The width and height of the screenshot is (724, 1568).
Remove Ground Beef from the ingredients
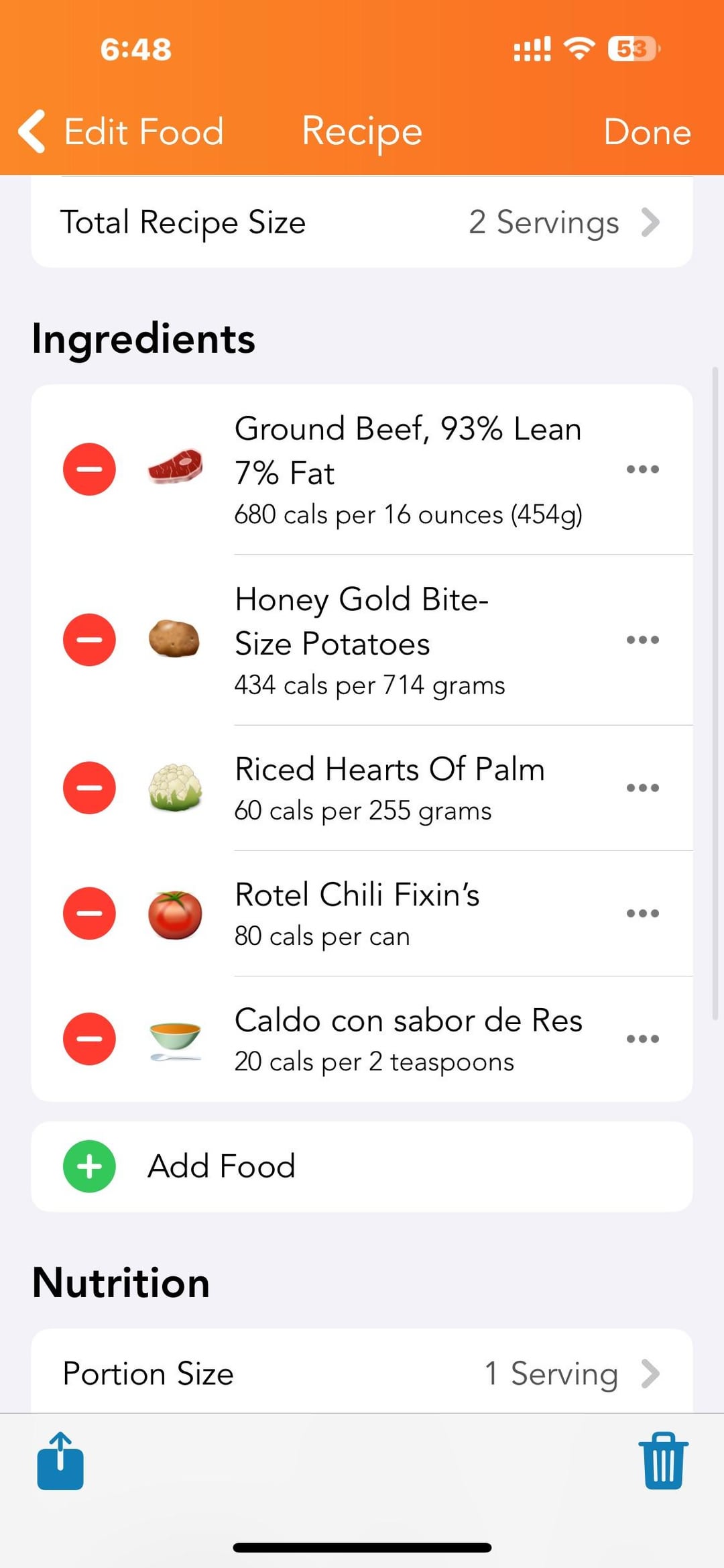89,469
